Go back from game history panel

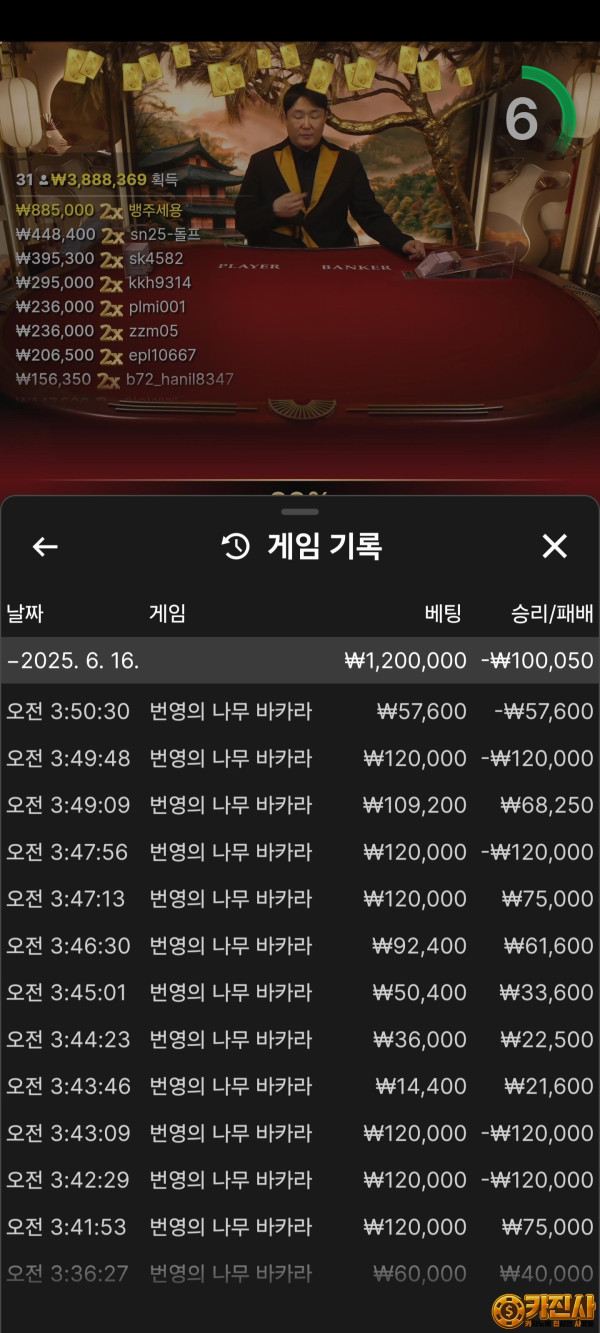click(x=45, y=546)
